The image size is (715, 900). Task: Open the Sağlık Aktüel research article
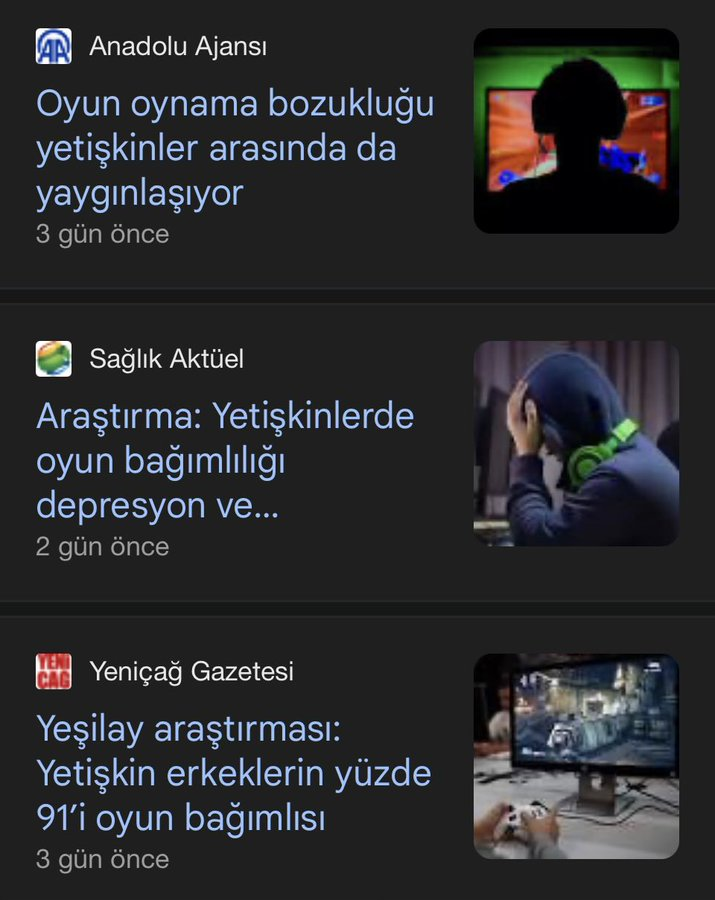click(225, 460)
